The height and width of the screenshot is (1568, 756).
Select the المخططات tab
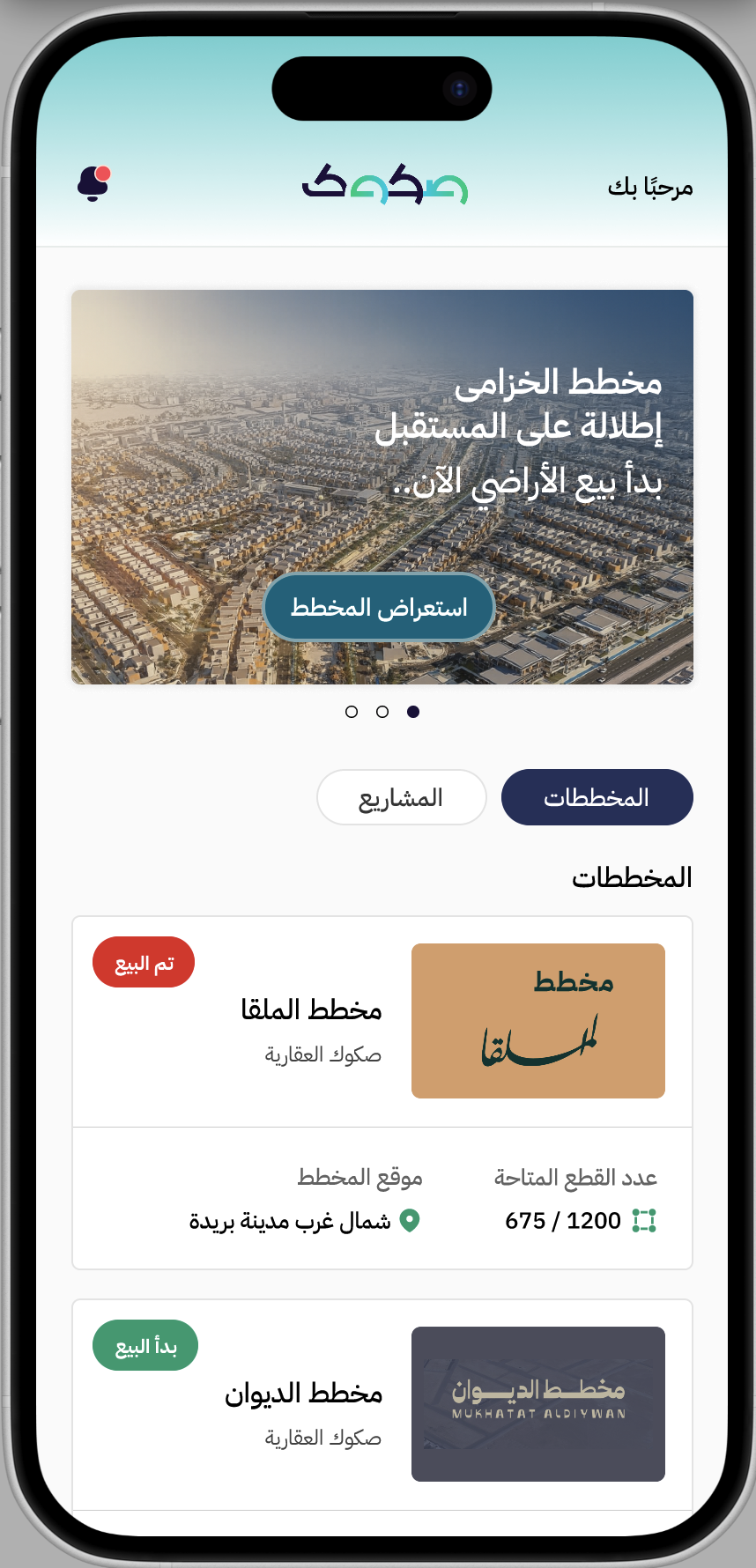point(597,798)
